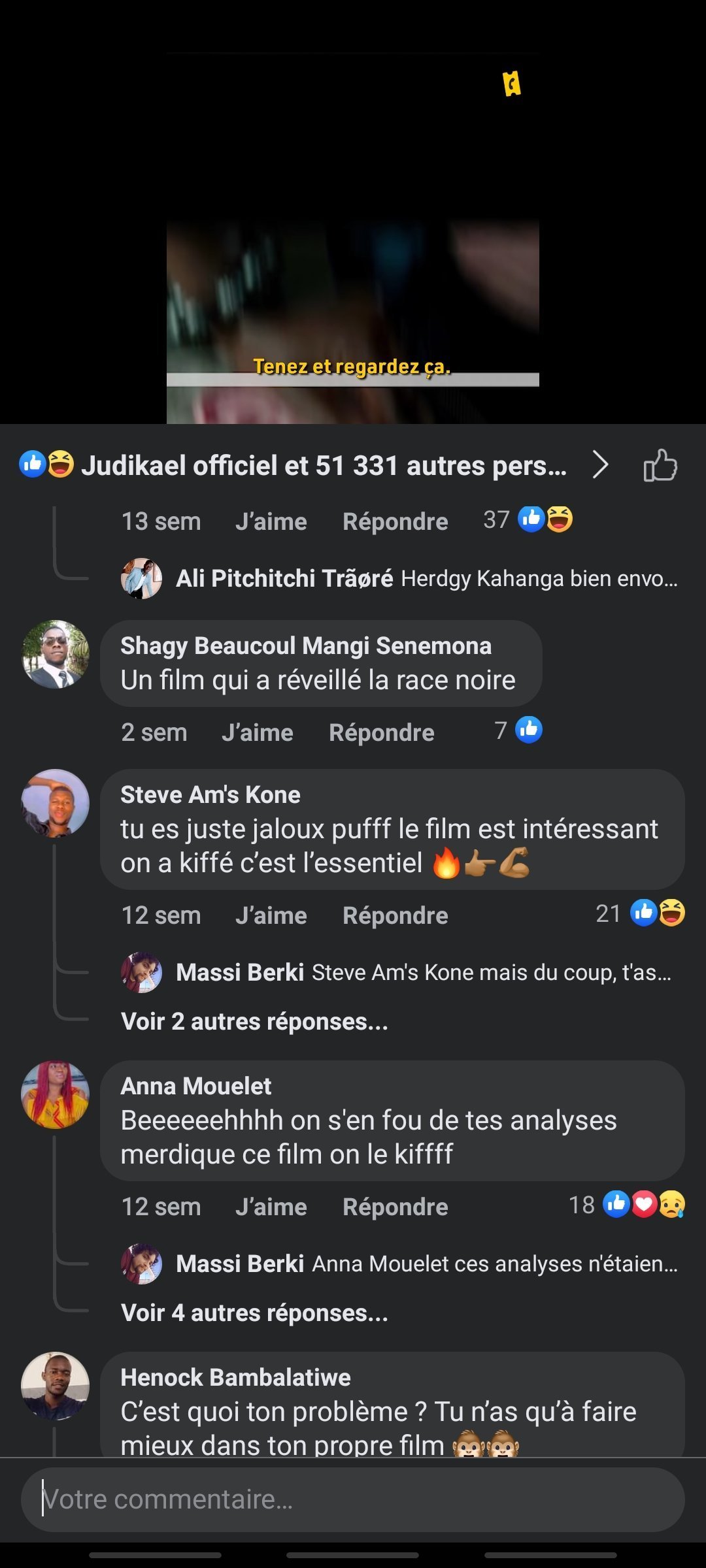Expand 4 other replies under Anna Mouelet
Viewport: 706px width, 1568px height.
coord(255,1313)
